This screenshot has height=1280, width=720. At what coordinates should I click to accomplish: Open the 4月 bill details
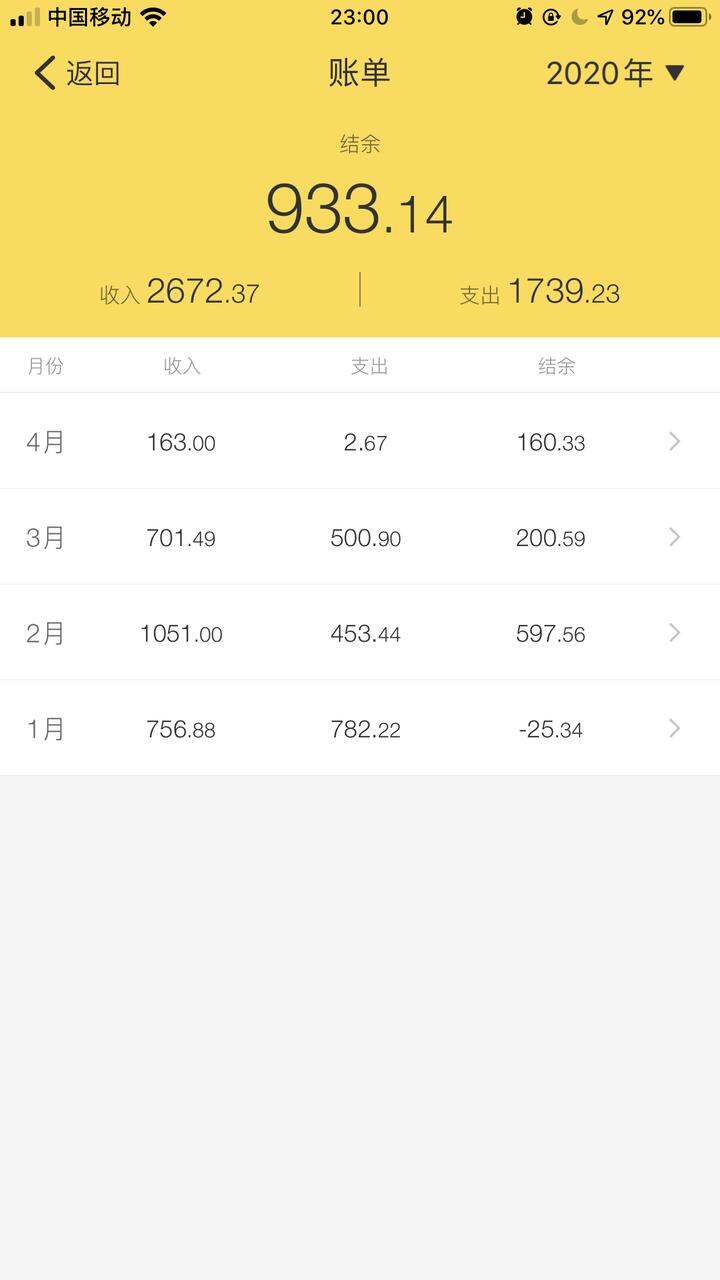[360, 441]
